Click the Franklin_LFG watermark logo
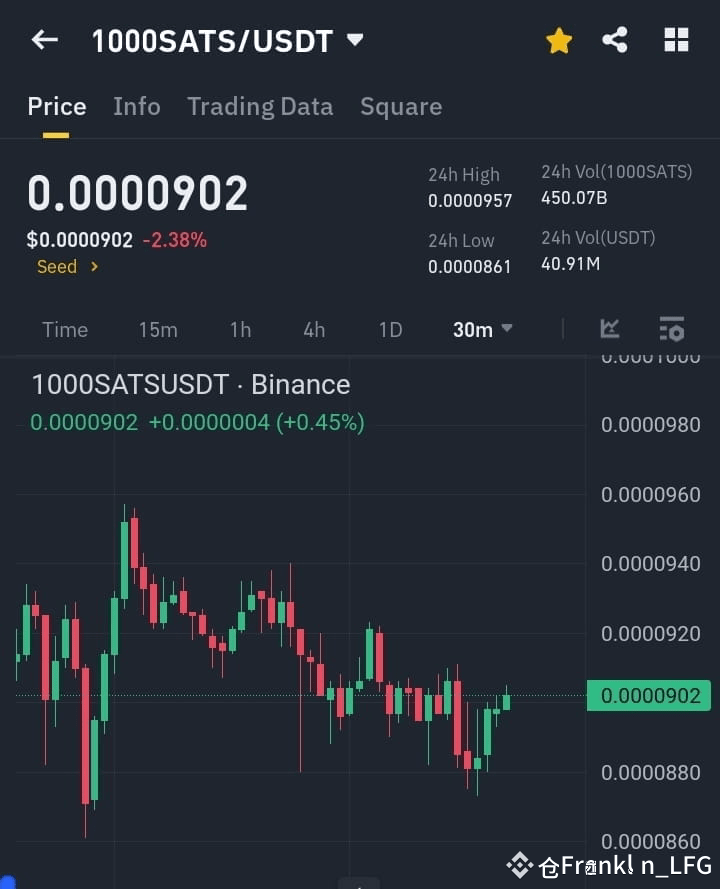The width and height of the screenshot is (720, 889). click(519, 864)
